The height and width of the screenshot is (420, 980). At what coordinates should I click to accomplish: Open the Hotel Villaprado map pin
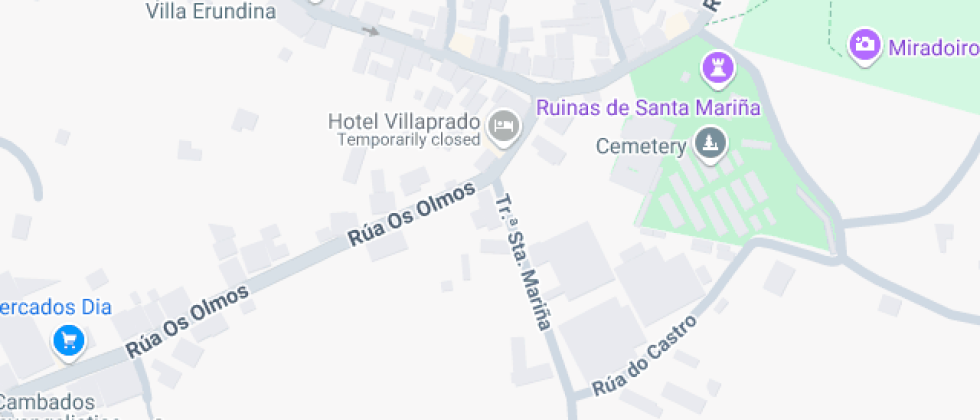coord(504,128)
